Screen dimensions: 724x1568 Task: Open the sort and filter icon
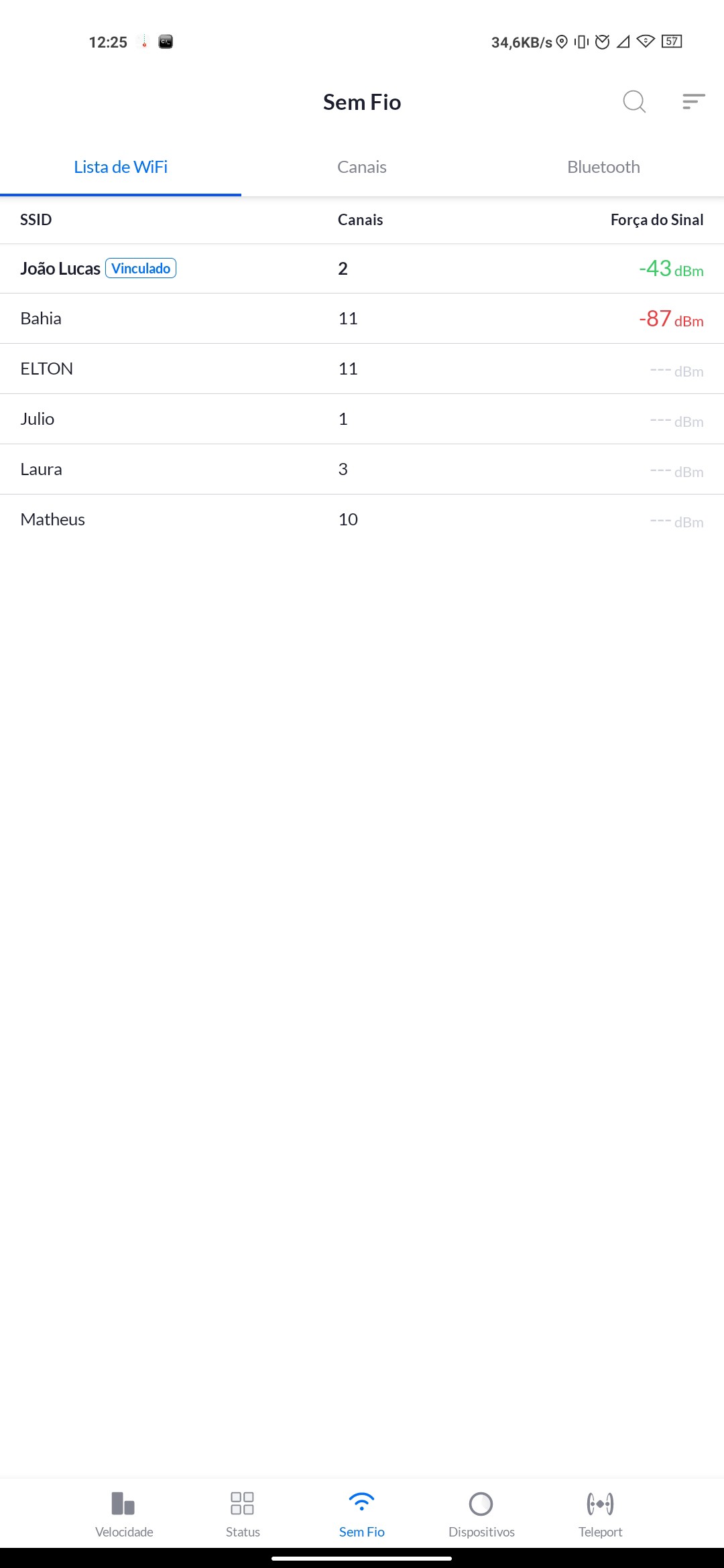point(693,102)
